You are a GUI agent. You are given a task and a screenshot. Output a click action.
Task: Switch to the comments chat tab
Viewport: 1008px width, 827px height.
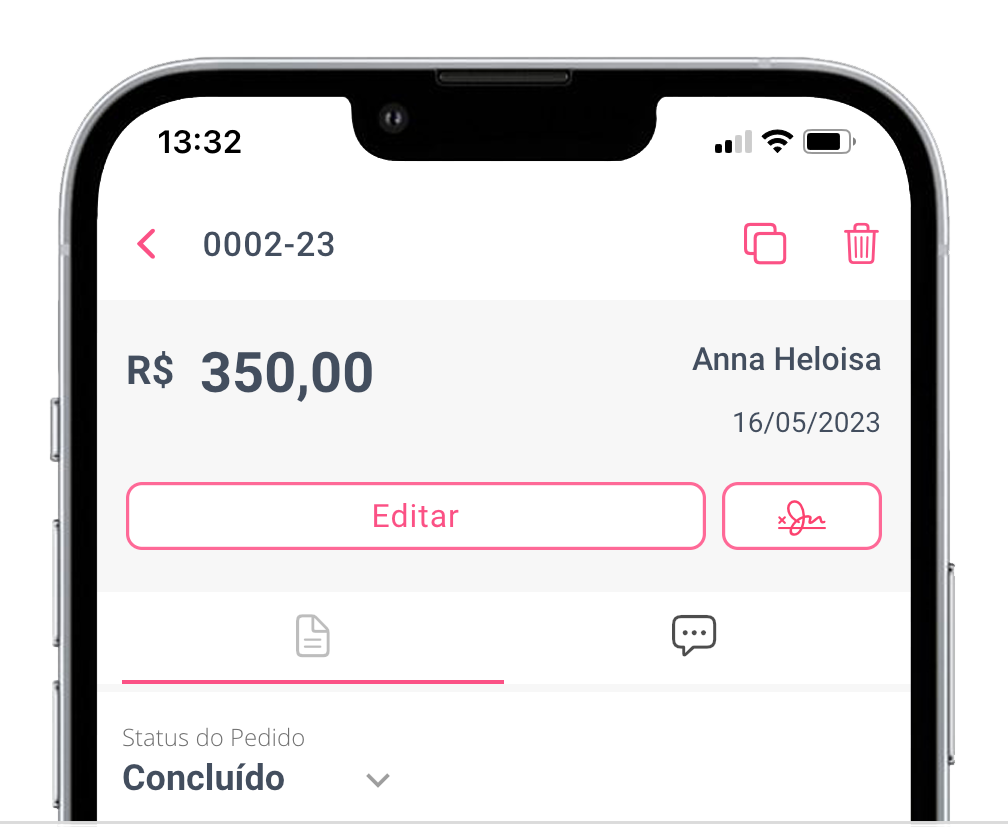click(693, 636)
